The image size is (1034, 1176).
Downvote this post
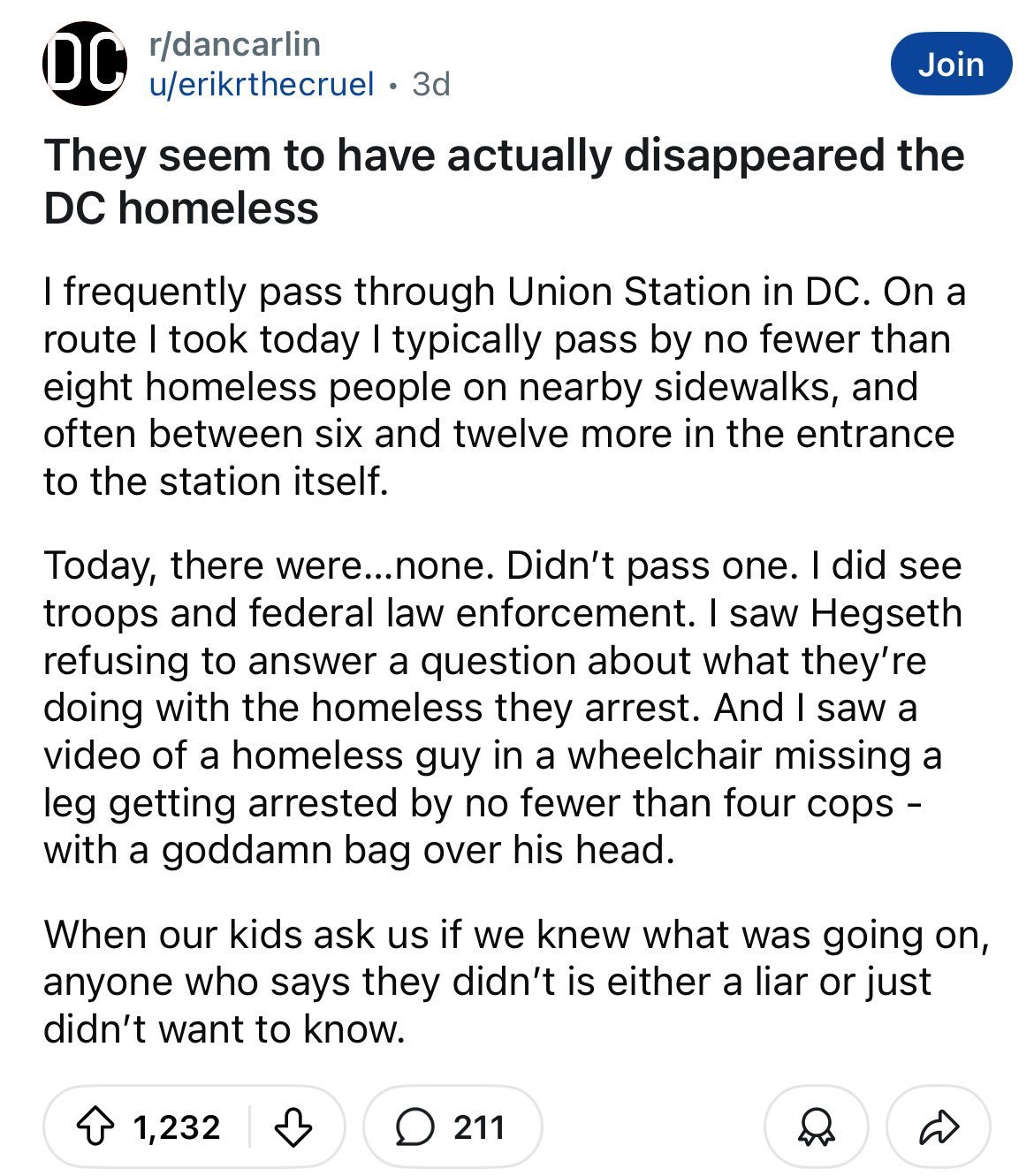click(x=294, y=1127)
